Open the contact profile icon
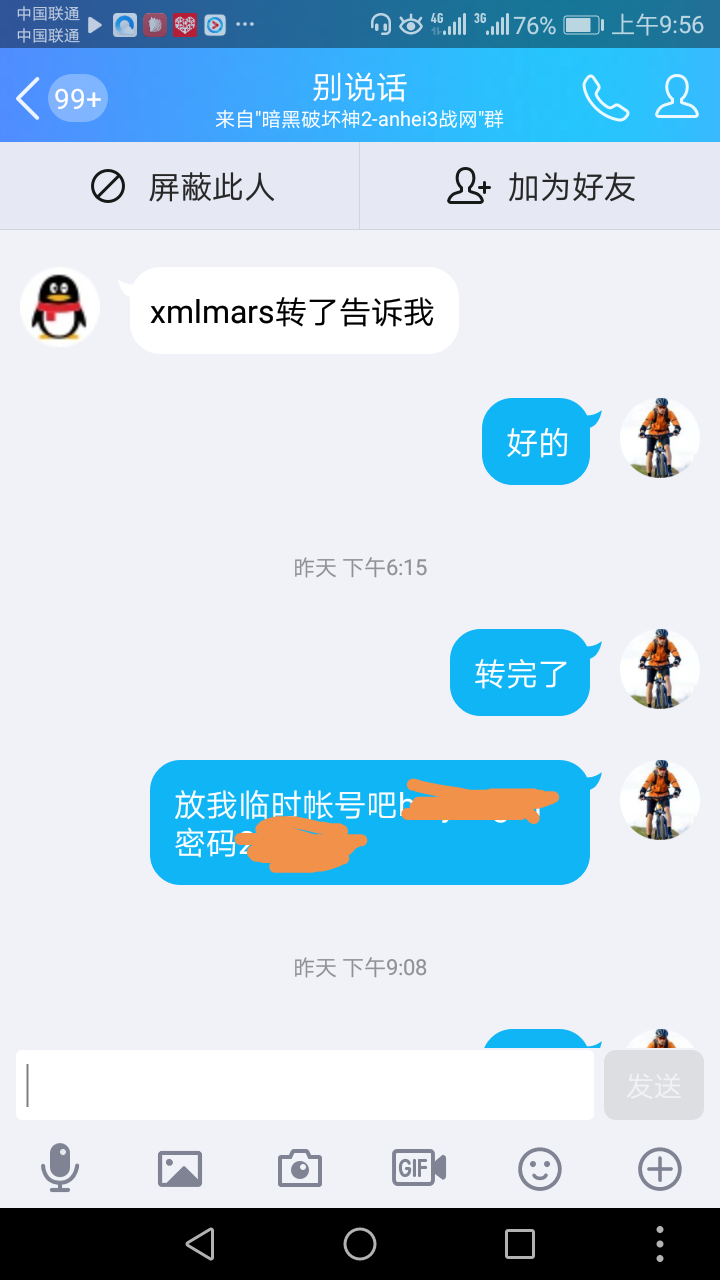This screenshot has height=1280, width=720. tap(677, 97)
